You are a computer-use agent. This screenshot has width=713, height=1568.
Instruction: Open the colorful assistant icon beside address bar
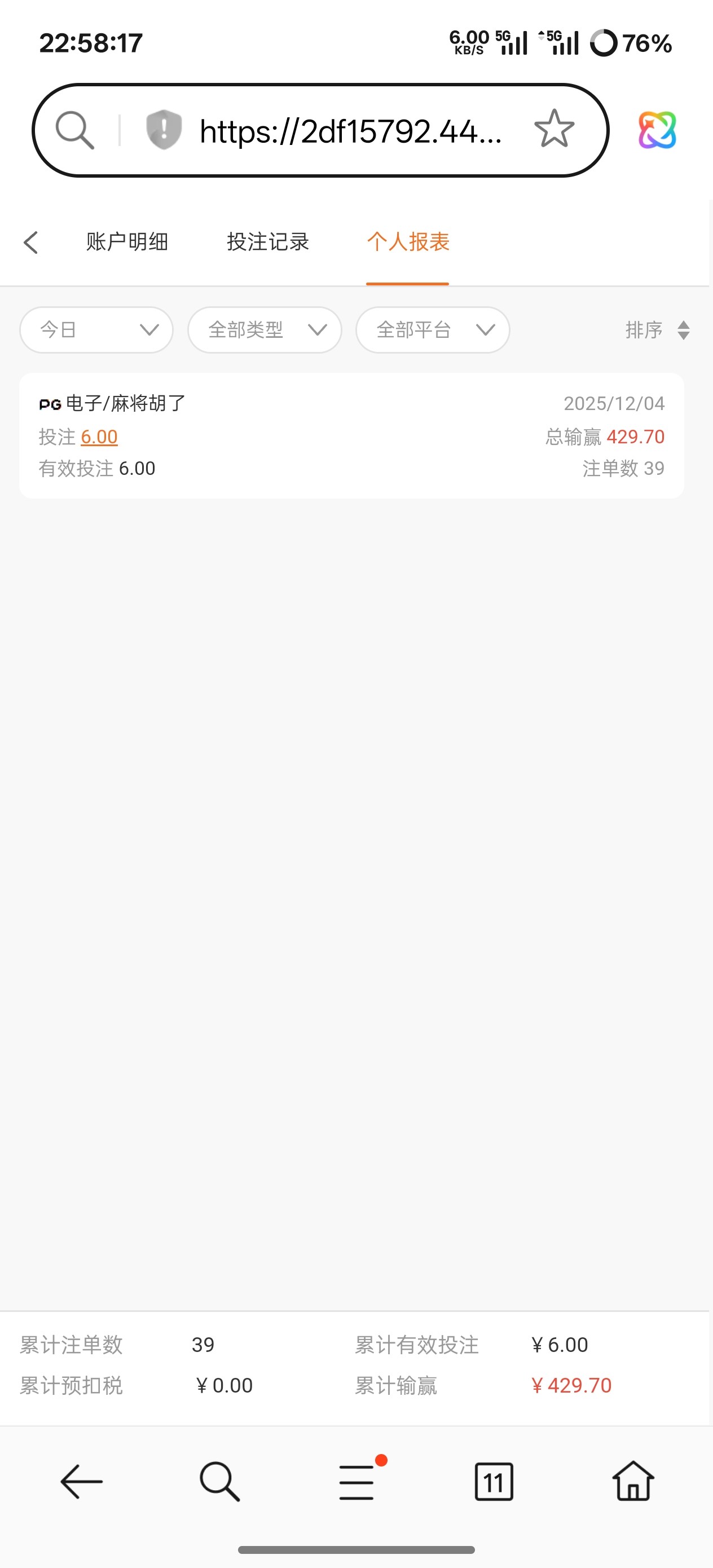click(x=657, y=130)
